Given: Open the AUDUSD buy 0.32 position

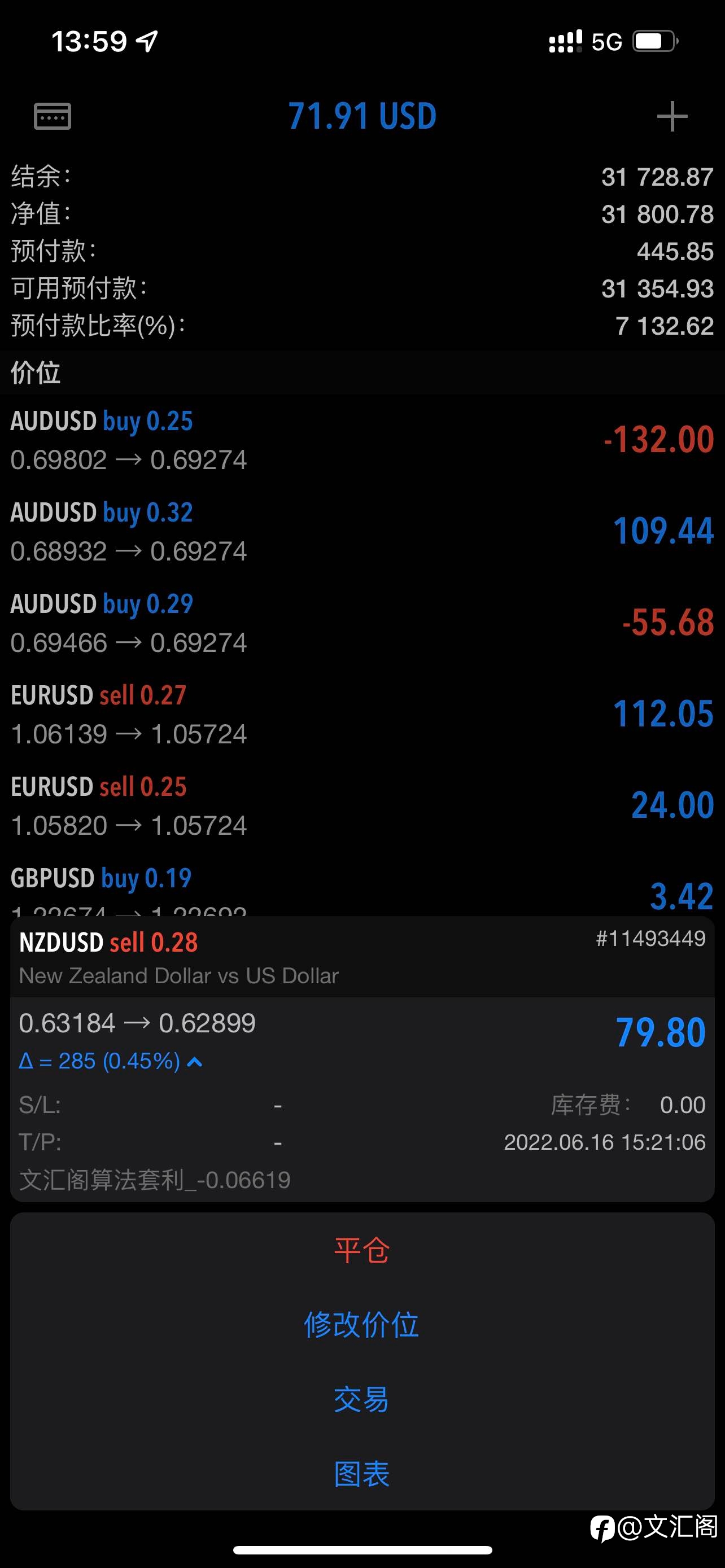Looking at the screenshot, I should click(362, 531).
